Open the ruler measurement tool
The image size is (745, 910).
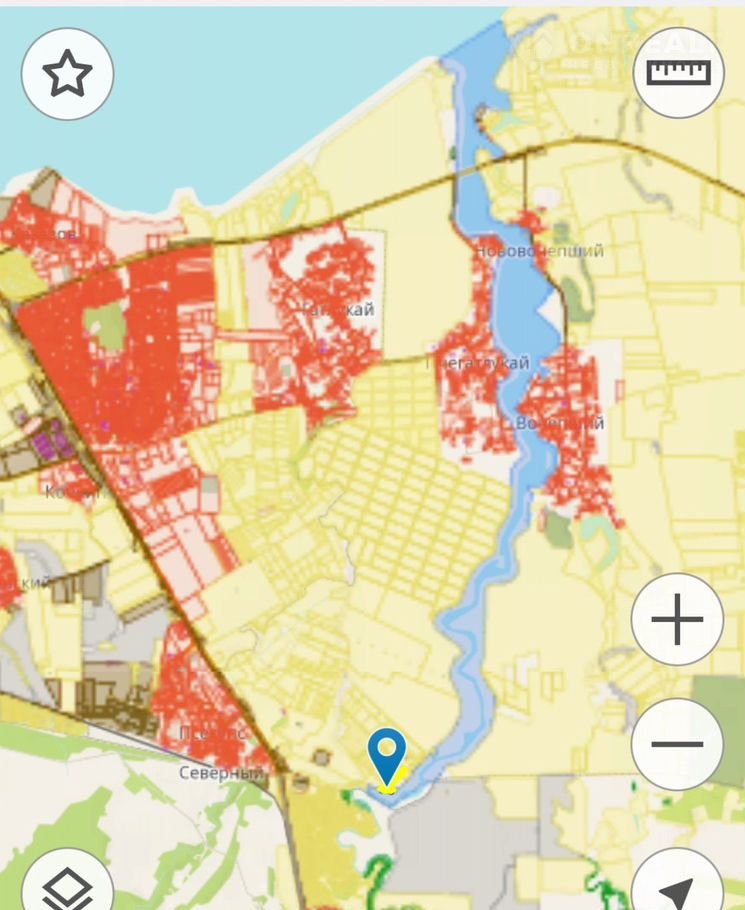pyautogui.click(x=678, y=73)
